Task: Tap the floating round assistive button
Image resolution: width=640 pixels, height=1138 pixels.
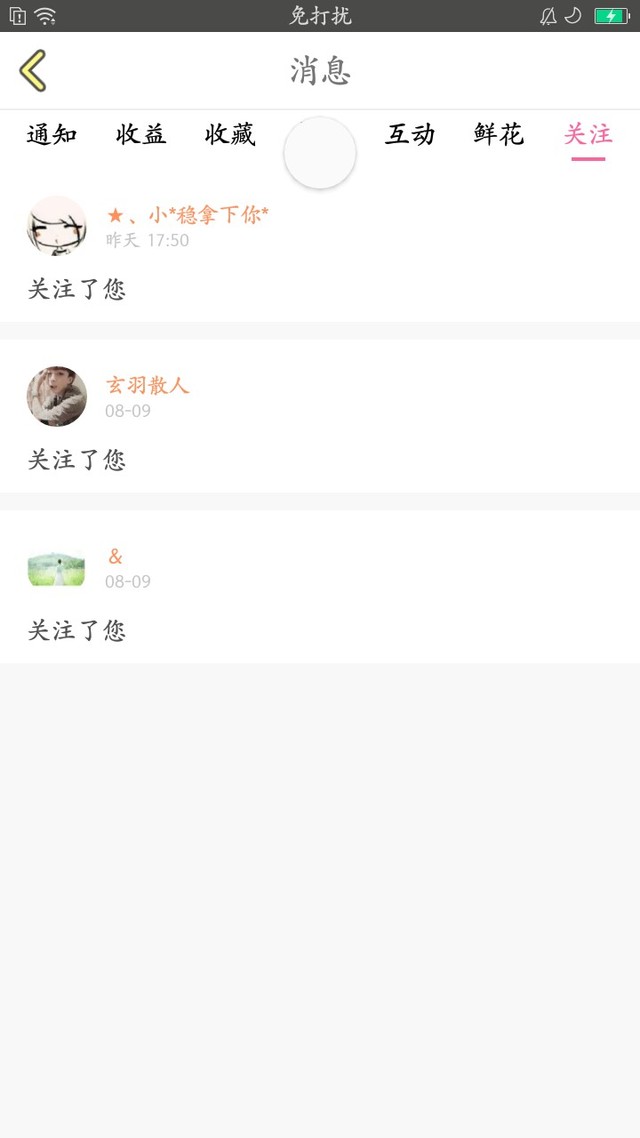Action: point(320,153)
